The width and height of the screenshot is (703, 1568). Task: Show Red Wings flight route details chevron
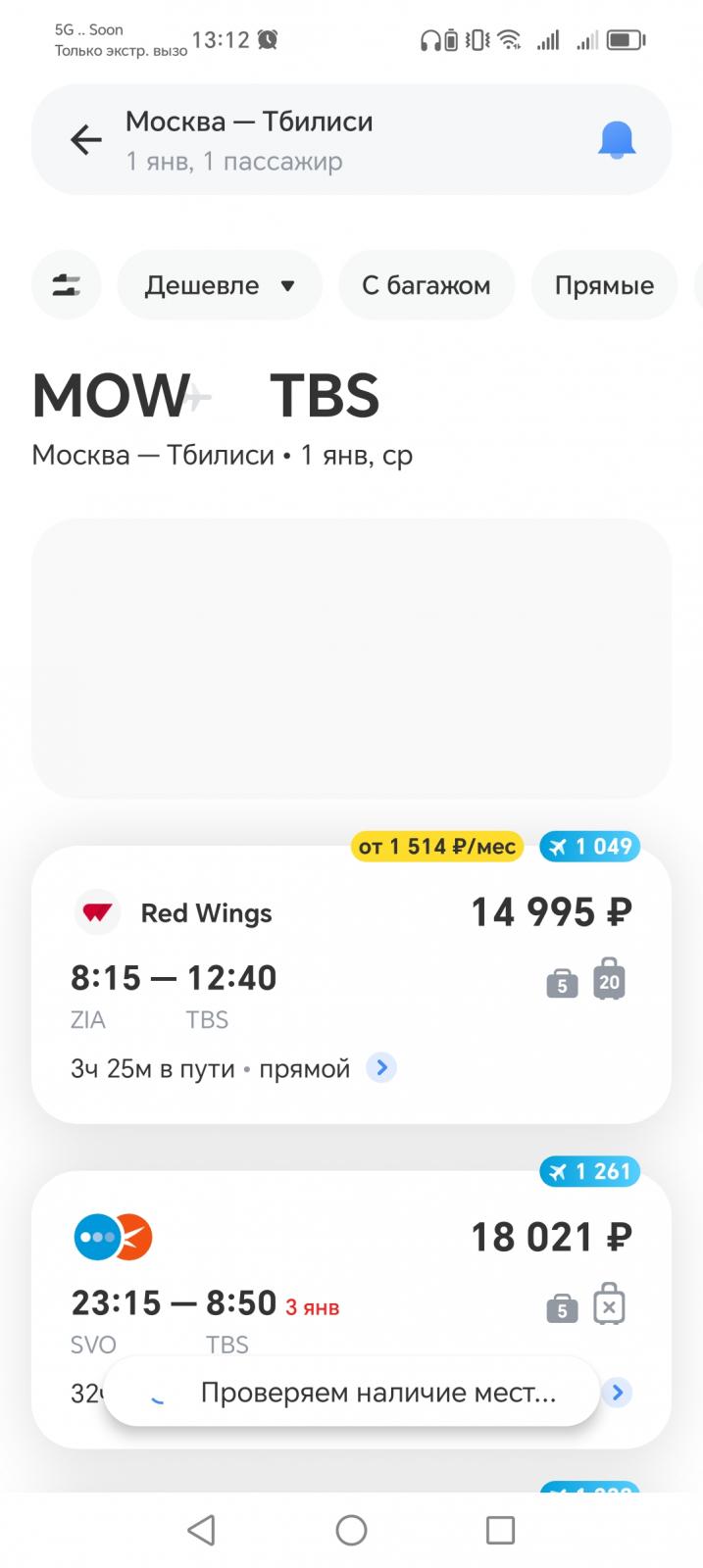381,1067
